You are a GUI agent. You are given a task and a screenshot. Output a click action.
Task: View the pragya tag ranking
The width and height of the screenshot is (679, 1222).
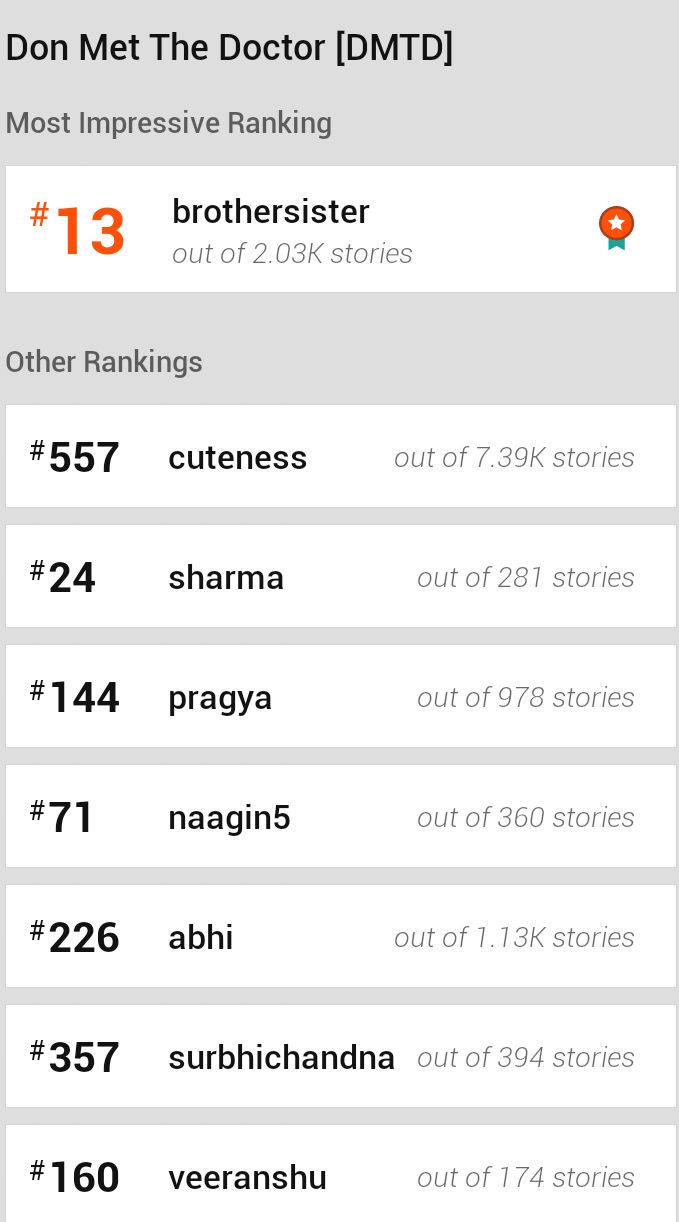[341, 696]
